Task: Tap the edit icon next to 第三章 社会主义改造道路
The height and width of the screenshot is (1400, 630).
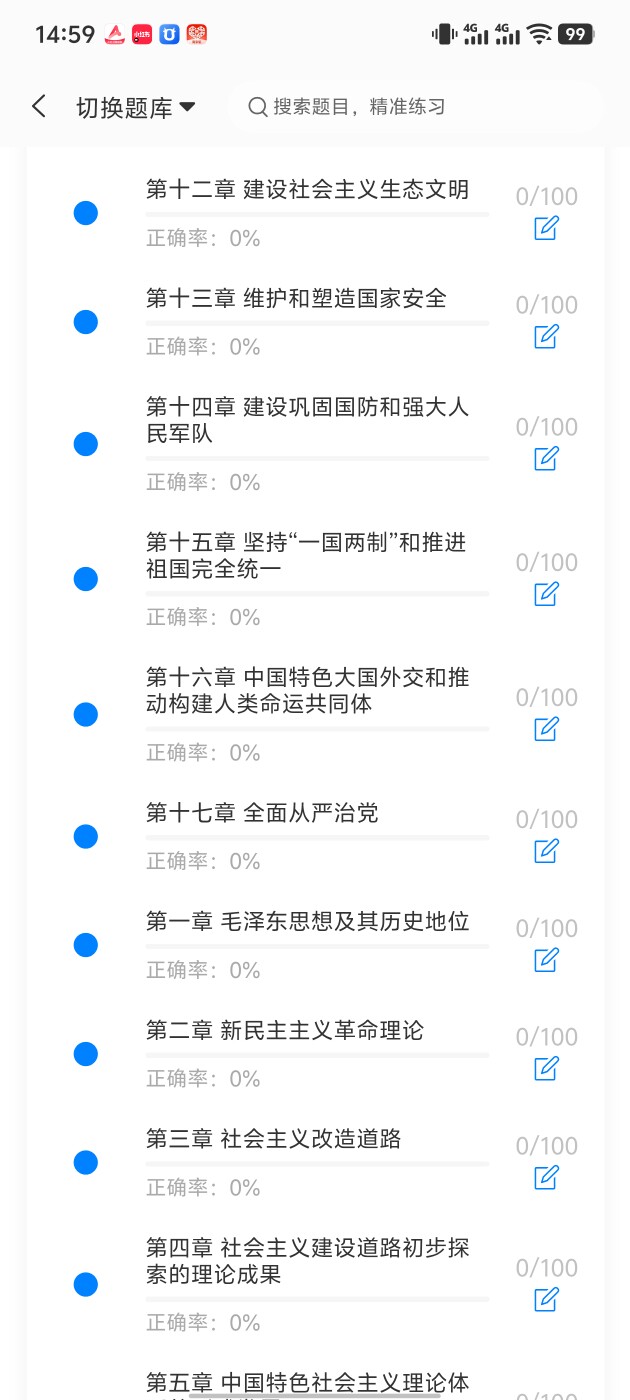Action: [x=546, y=1178]
